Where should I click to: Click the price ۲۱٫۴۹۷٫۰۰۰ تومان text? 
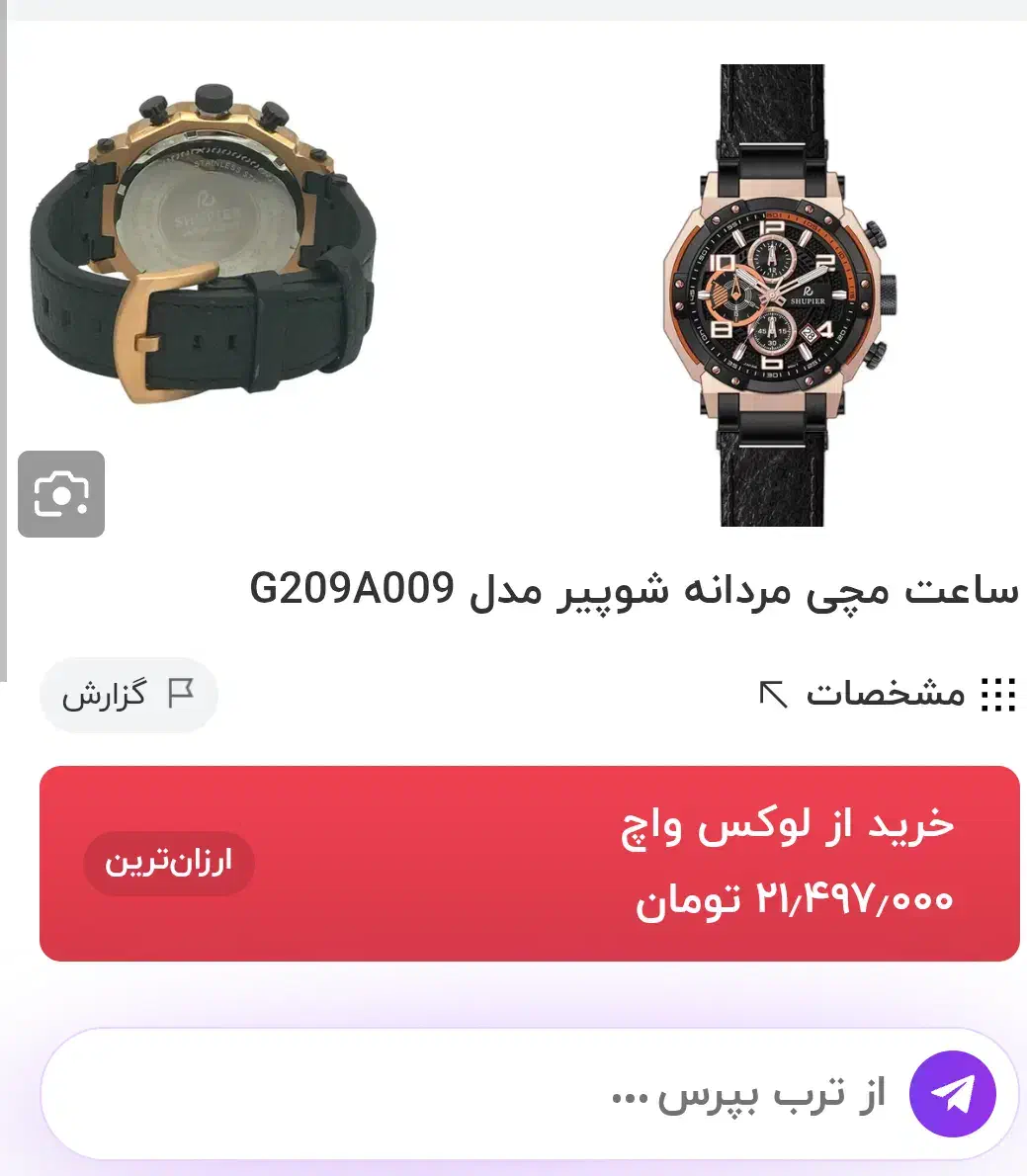point(797,900)
